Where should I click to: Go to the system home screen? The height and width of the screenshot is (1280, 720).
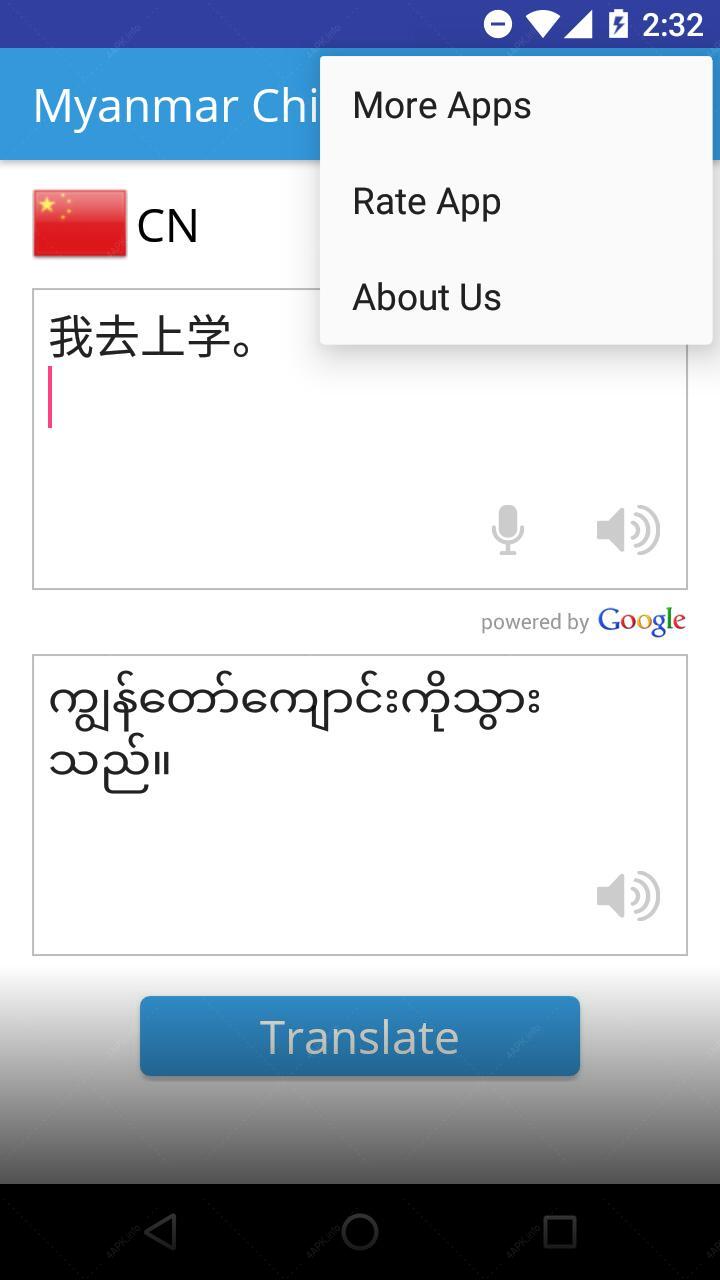(360, 1232)
